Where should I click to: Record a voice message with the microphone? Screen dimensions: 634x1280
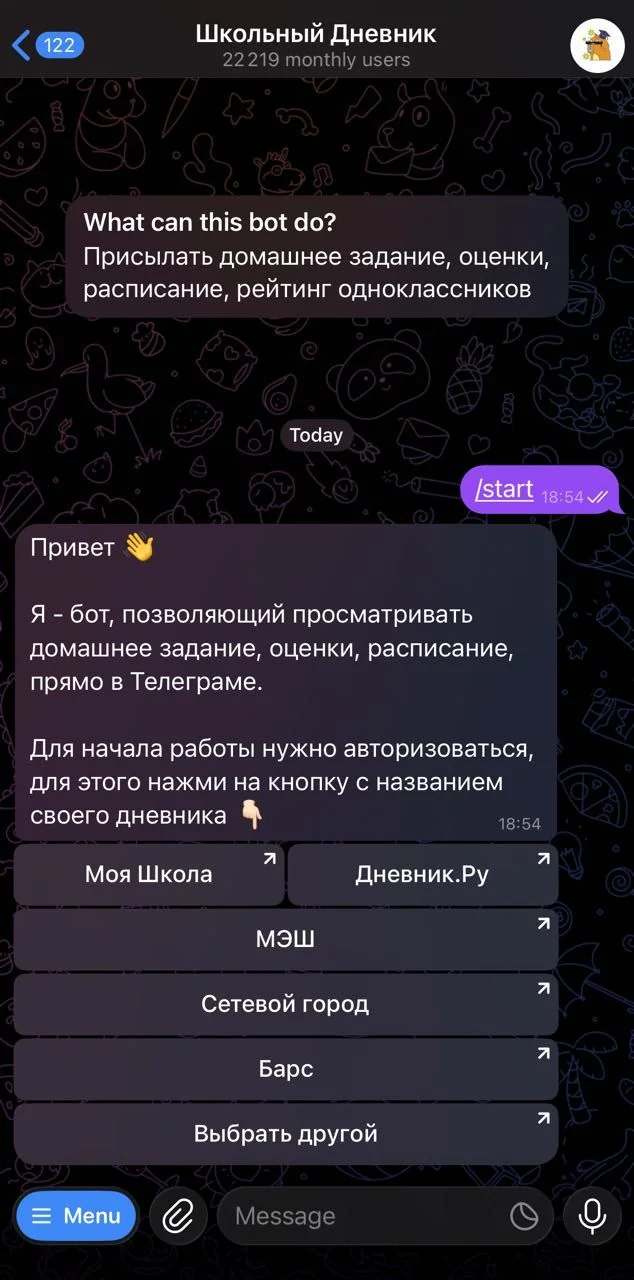pyautogui.click(x=592, y=1216)
